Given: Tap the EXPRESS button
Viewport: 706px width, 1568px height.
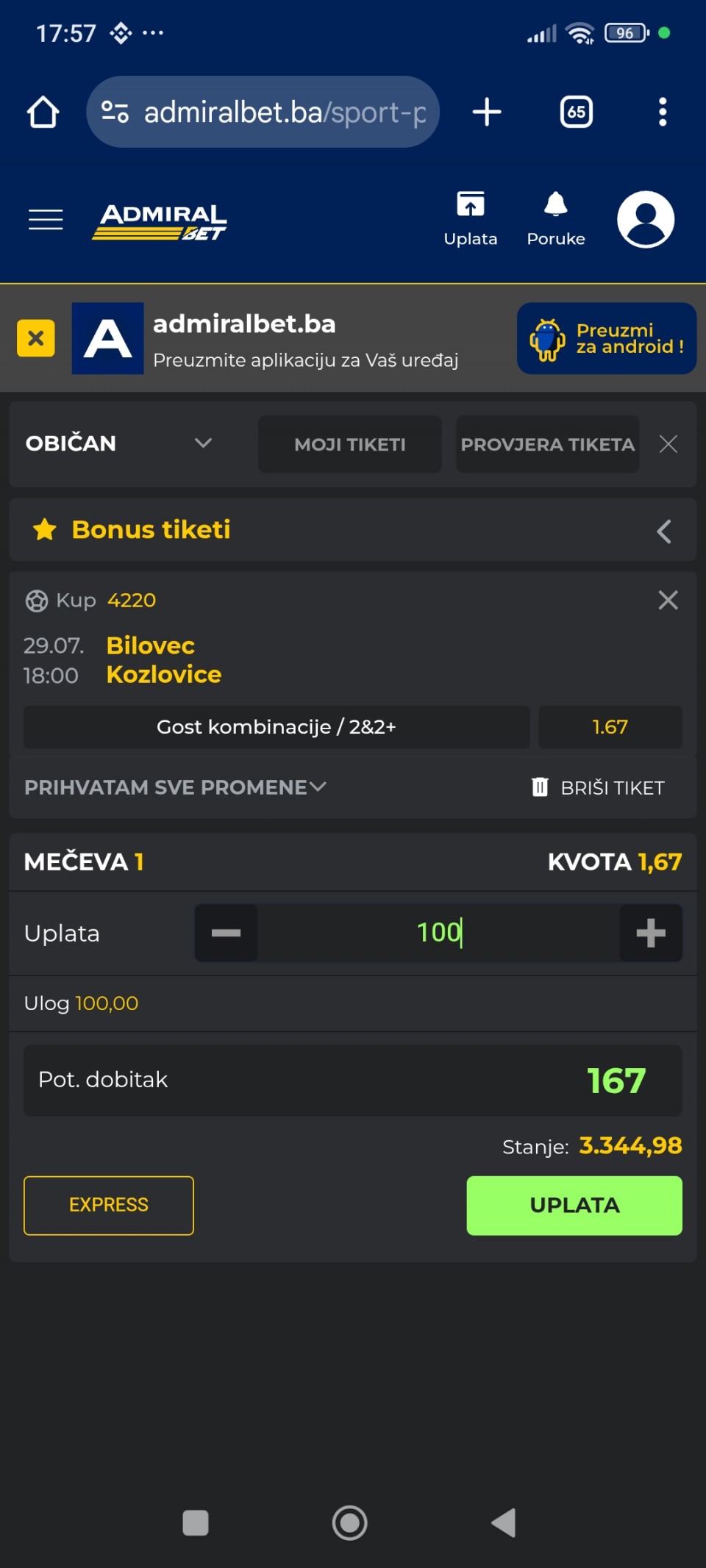Looking at the screenshot, I should [x=109, y=1206].
